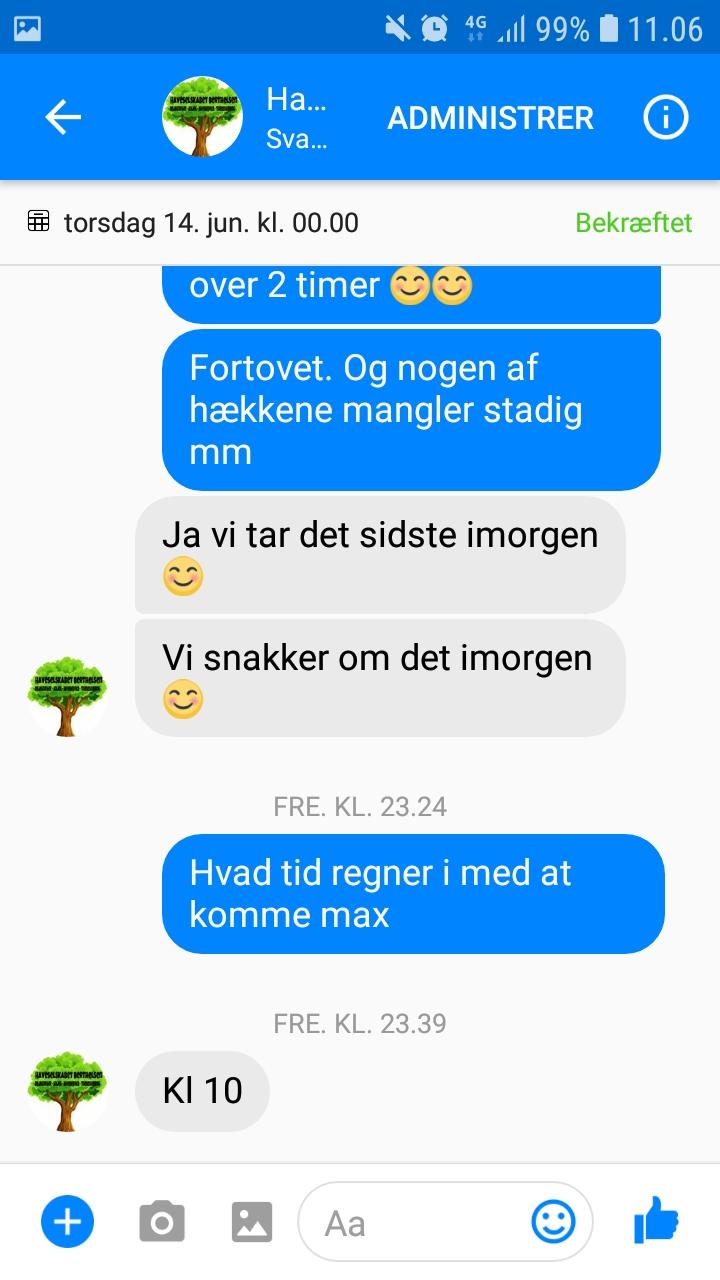Screen dimensions: 720x1280
Task: Tap the ADMINISTRER button
Action: coord(490,118)
